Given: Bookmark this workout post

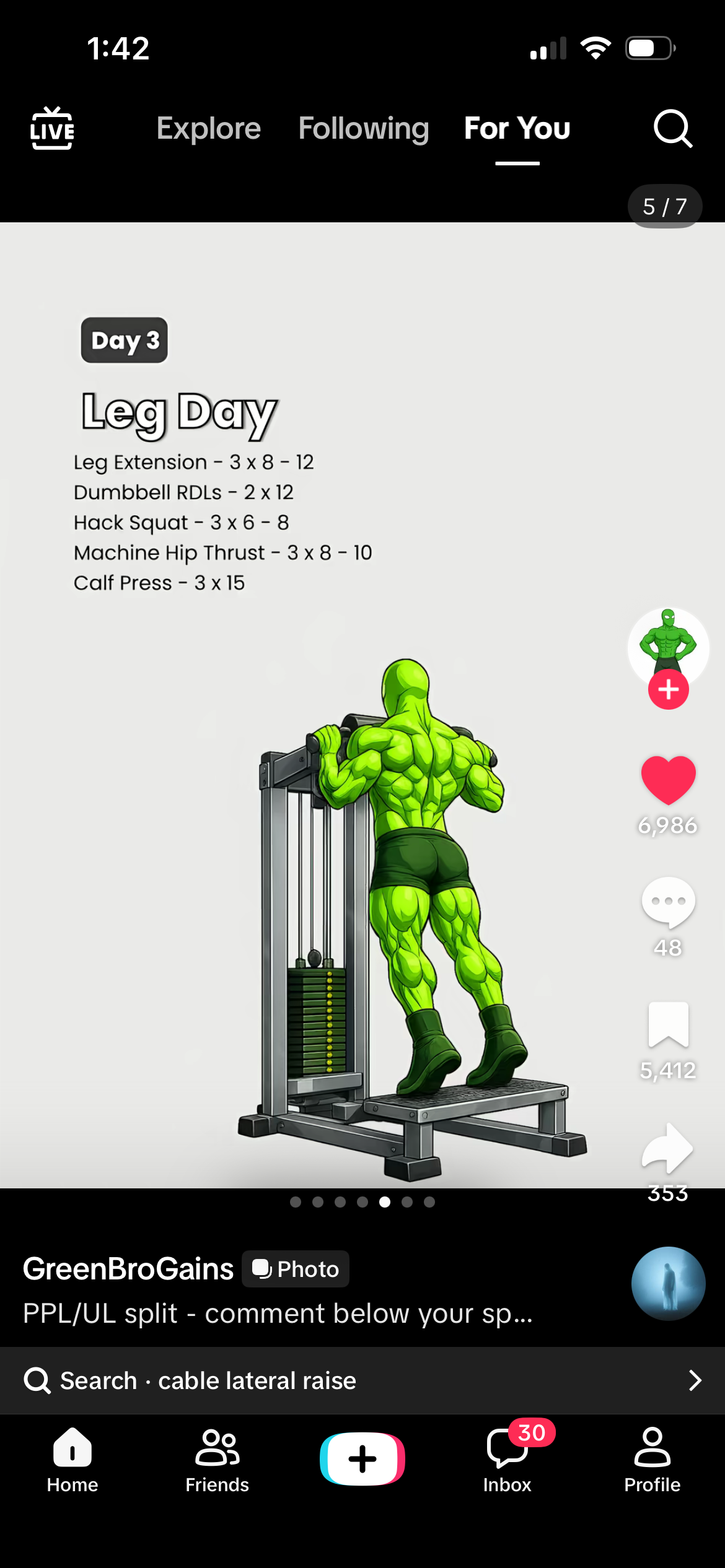Looking at the screenshot, I should click(x=668, y=1025).
